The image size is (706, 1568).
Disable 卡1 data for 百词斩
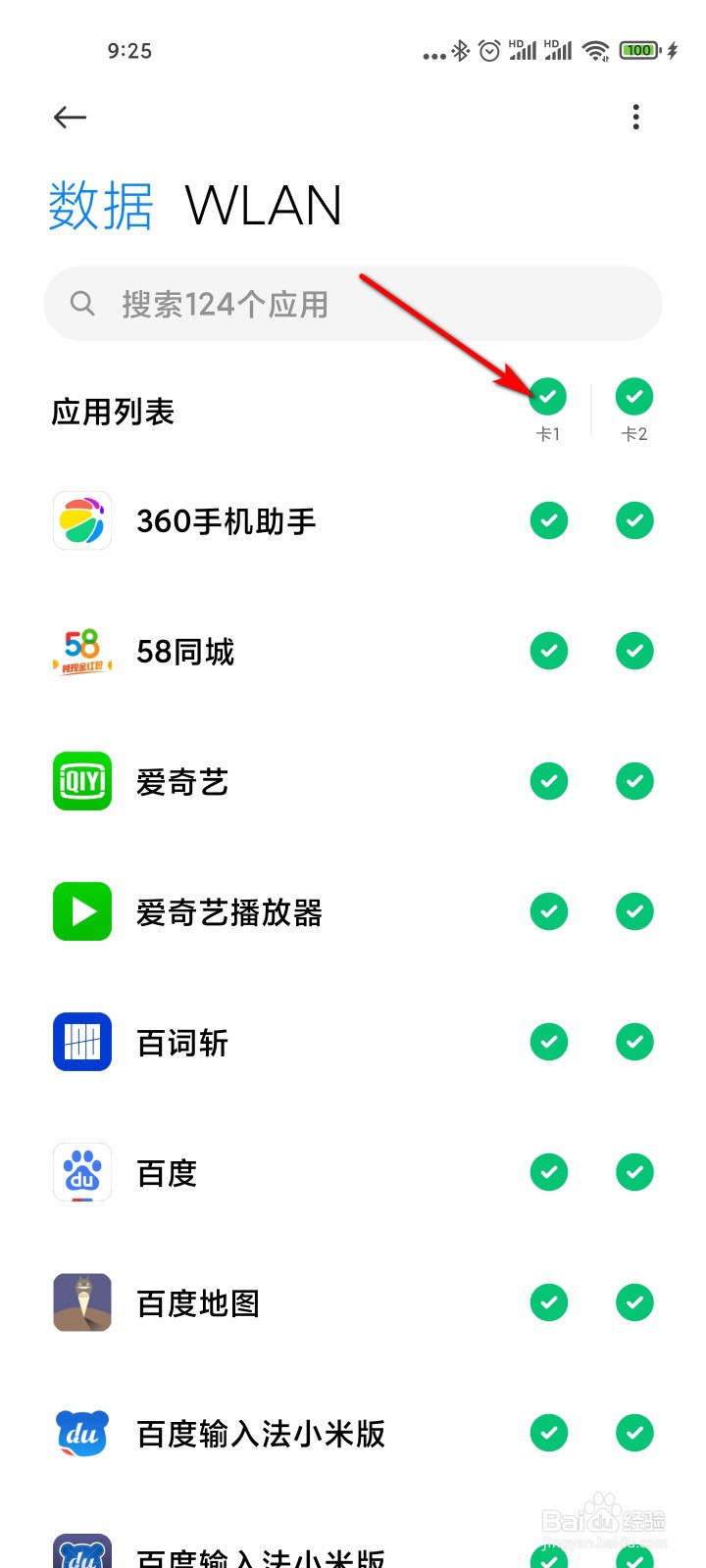[x=549, y=1042]
